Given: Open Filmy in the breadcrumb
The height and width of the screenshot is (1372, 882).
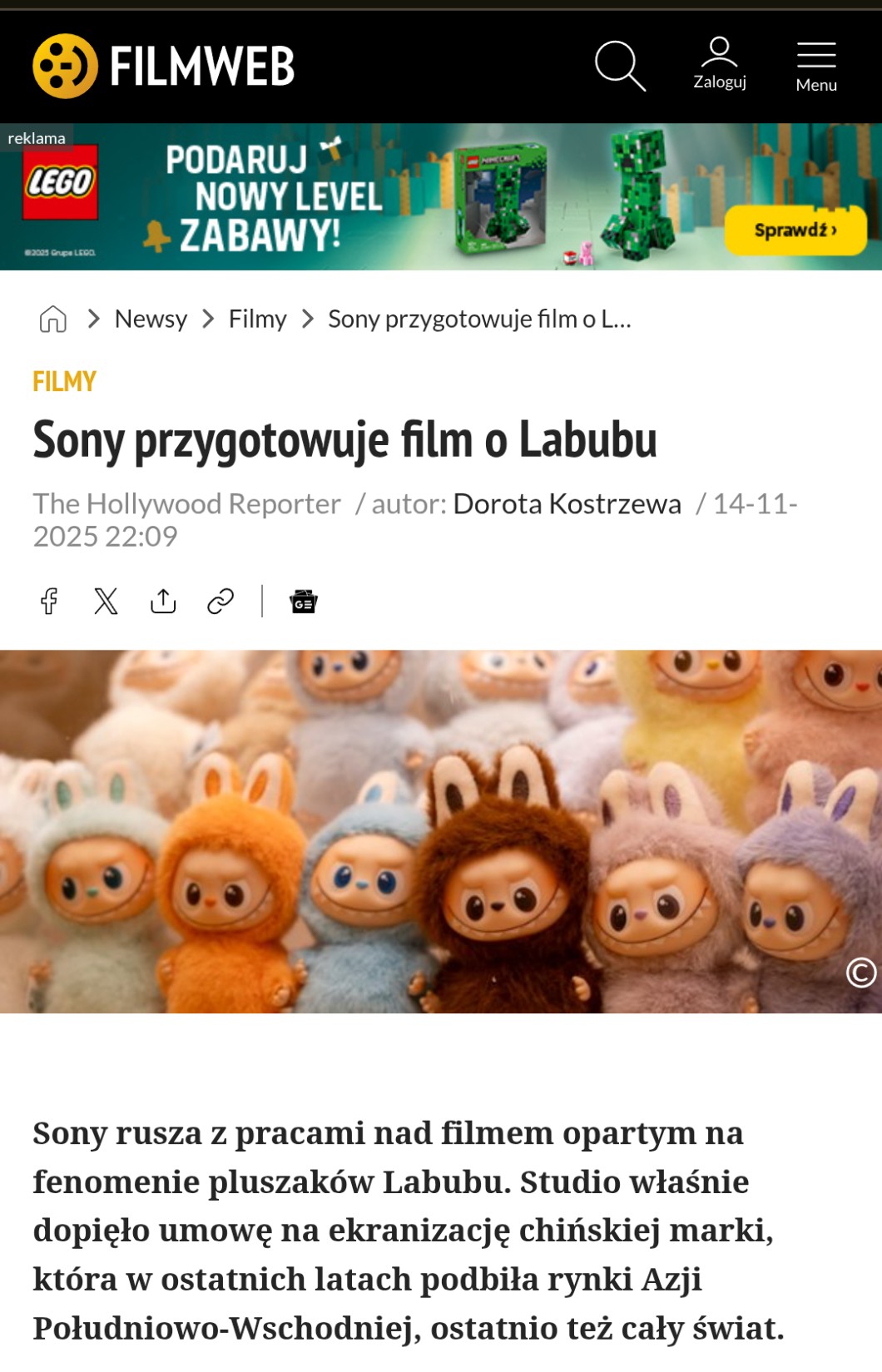Looking at the screenshot, I should [x=257, y=319].
